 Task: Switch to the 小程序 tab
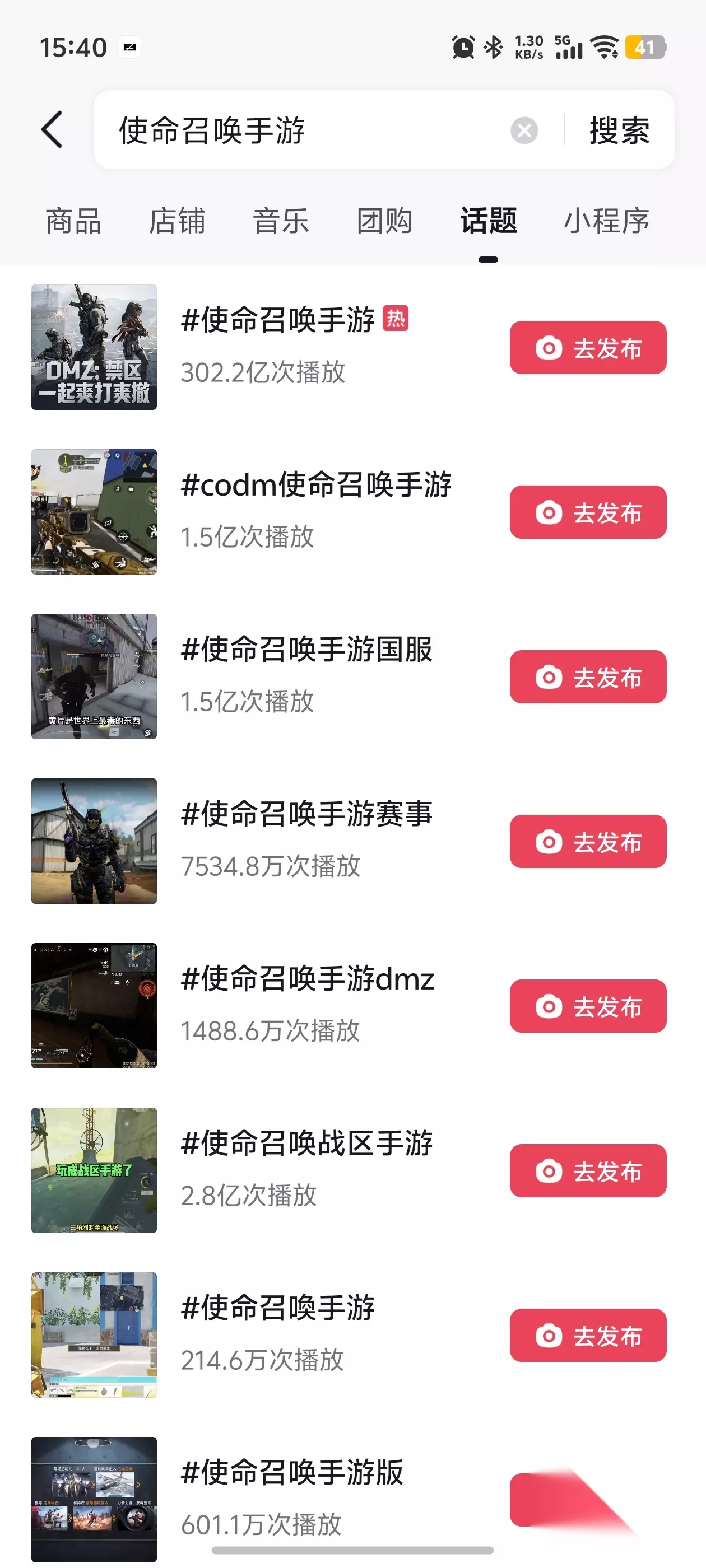tap(606, 221)
